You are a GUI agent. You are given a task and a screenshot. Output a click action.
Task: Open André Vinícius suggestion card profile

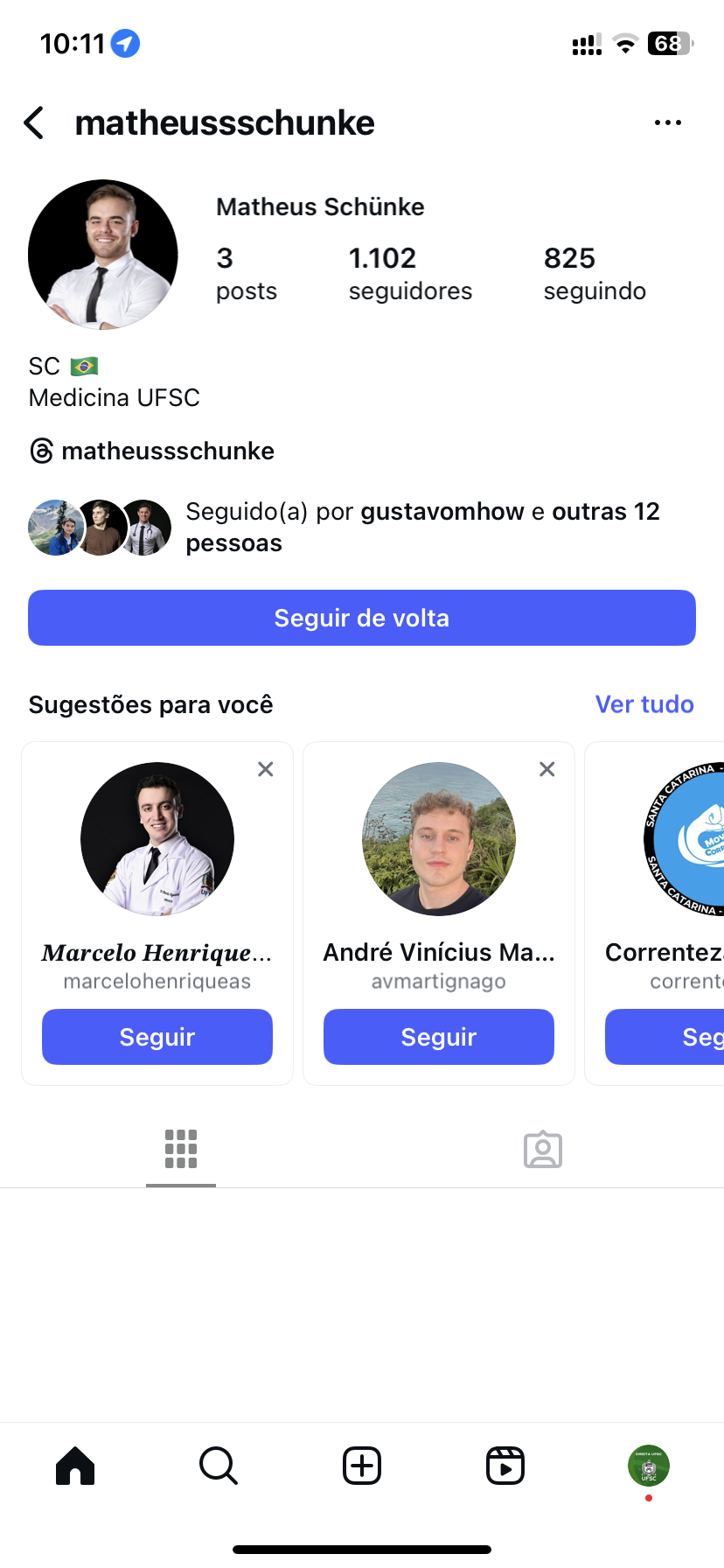tap(439, 840)
